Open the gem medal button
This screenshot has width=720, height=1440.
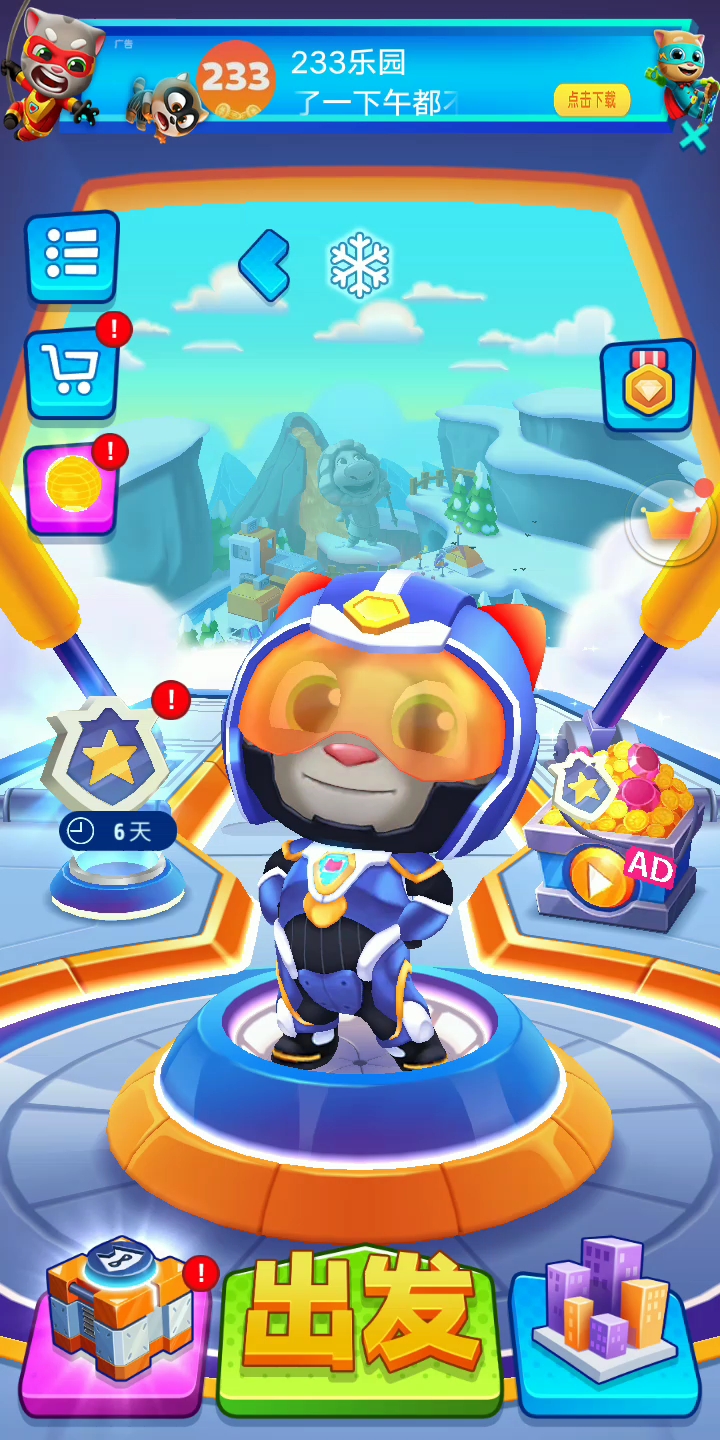[x=647, y=386]
